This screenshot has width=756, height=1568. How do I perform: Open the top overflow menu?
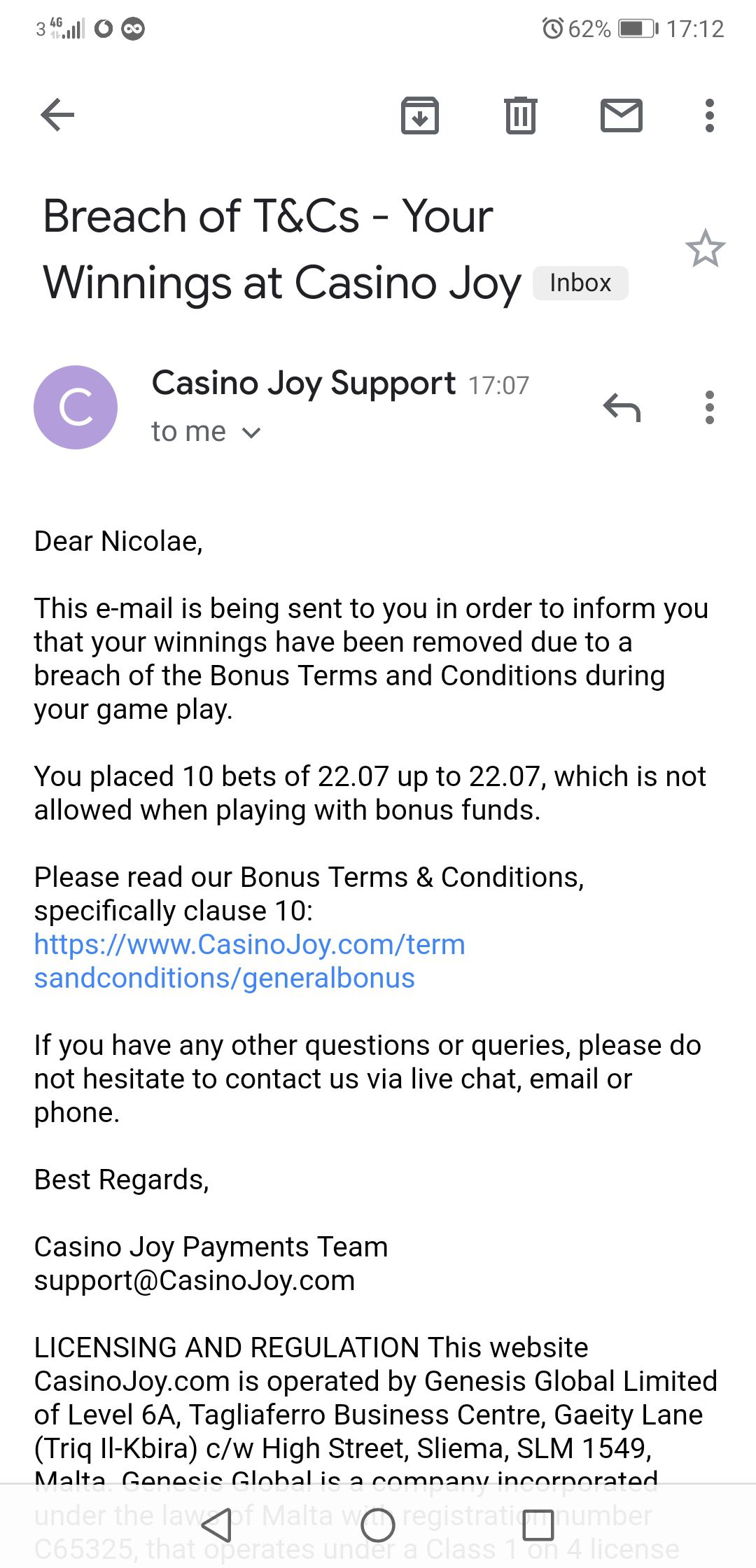pyautogui.click(x=710, y=115)
